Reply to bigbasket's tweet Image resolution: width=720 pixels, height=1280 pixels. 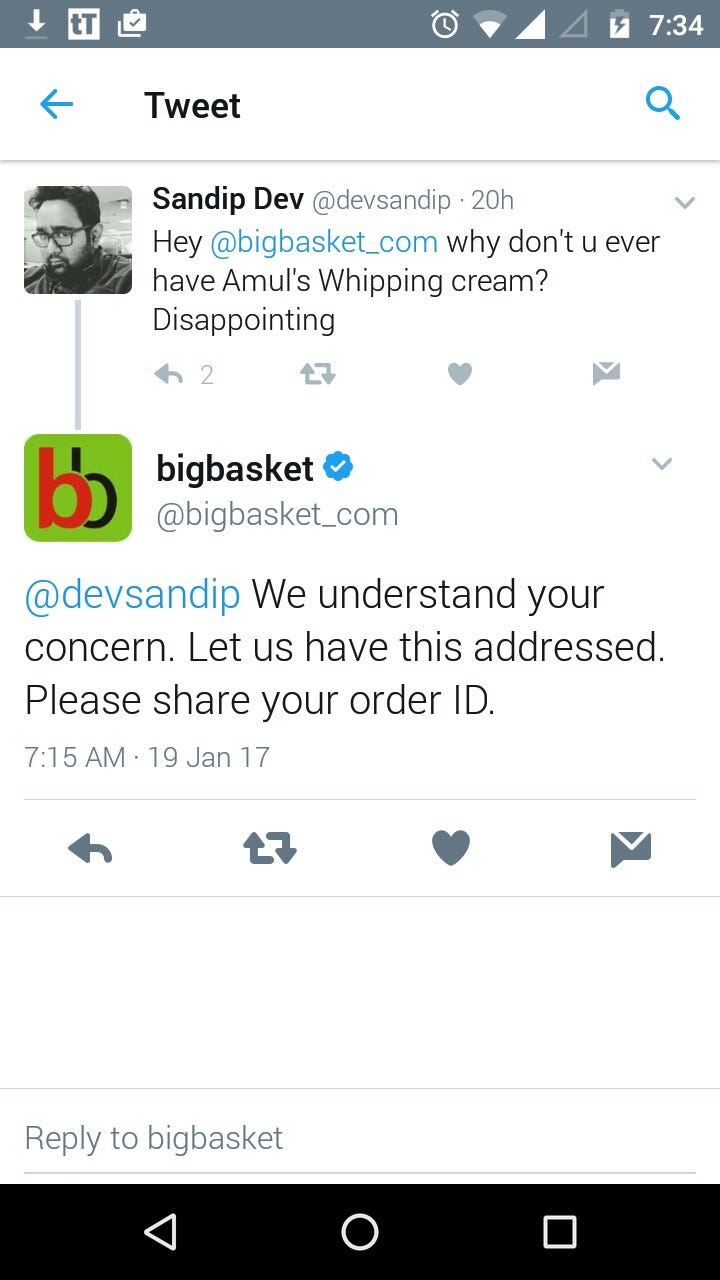(x=90, y=849)
